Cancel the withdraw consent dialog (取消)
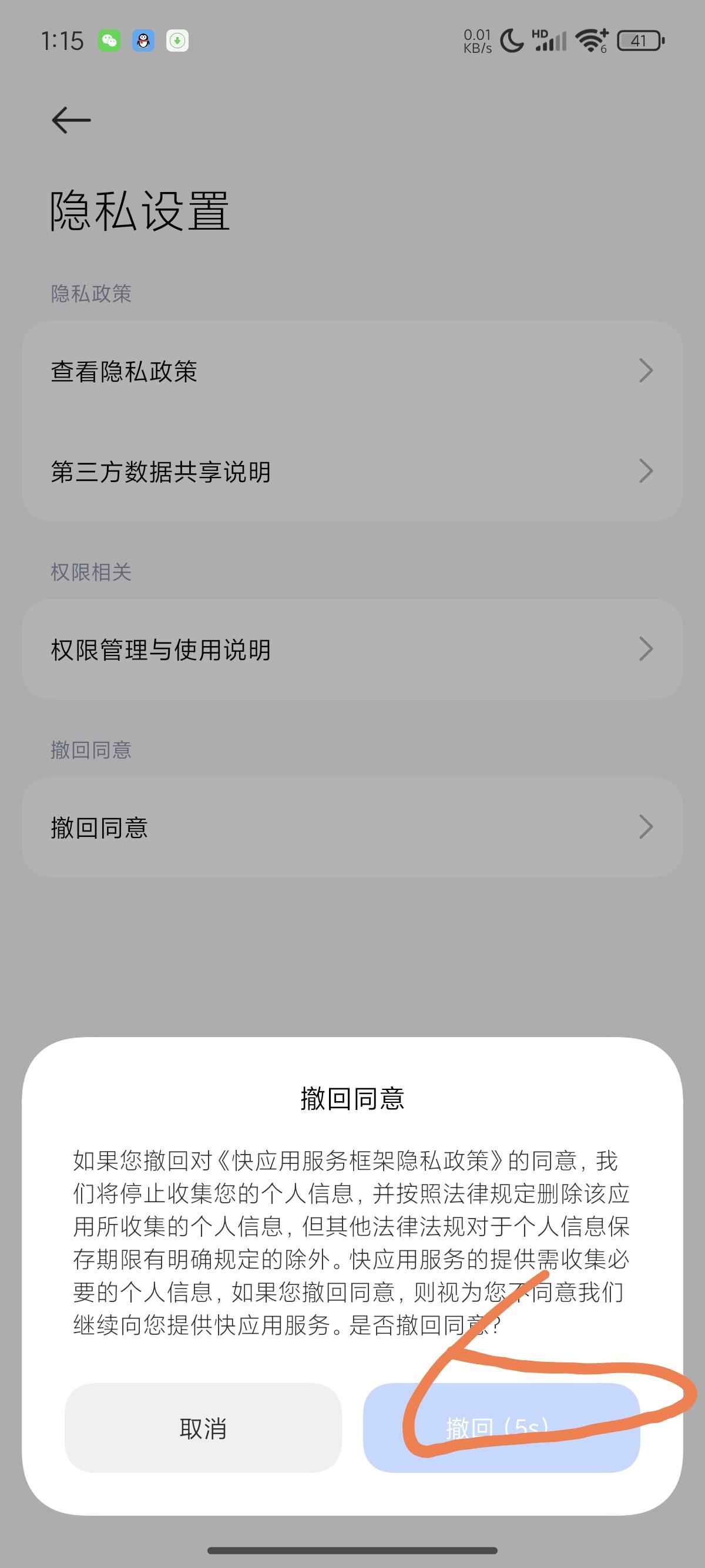The image size is (705, 1568). 203,1428
